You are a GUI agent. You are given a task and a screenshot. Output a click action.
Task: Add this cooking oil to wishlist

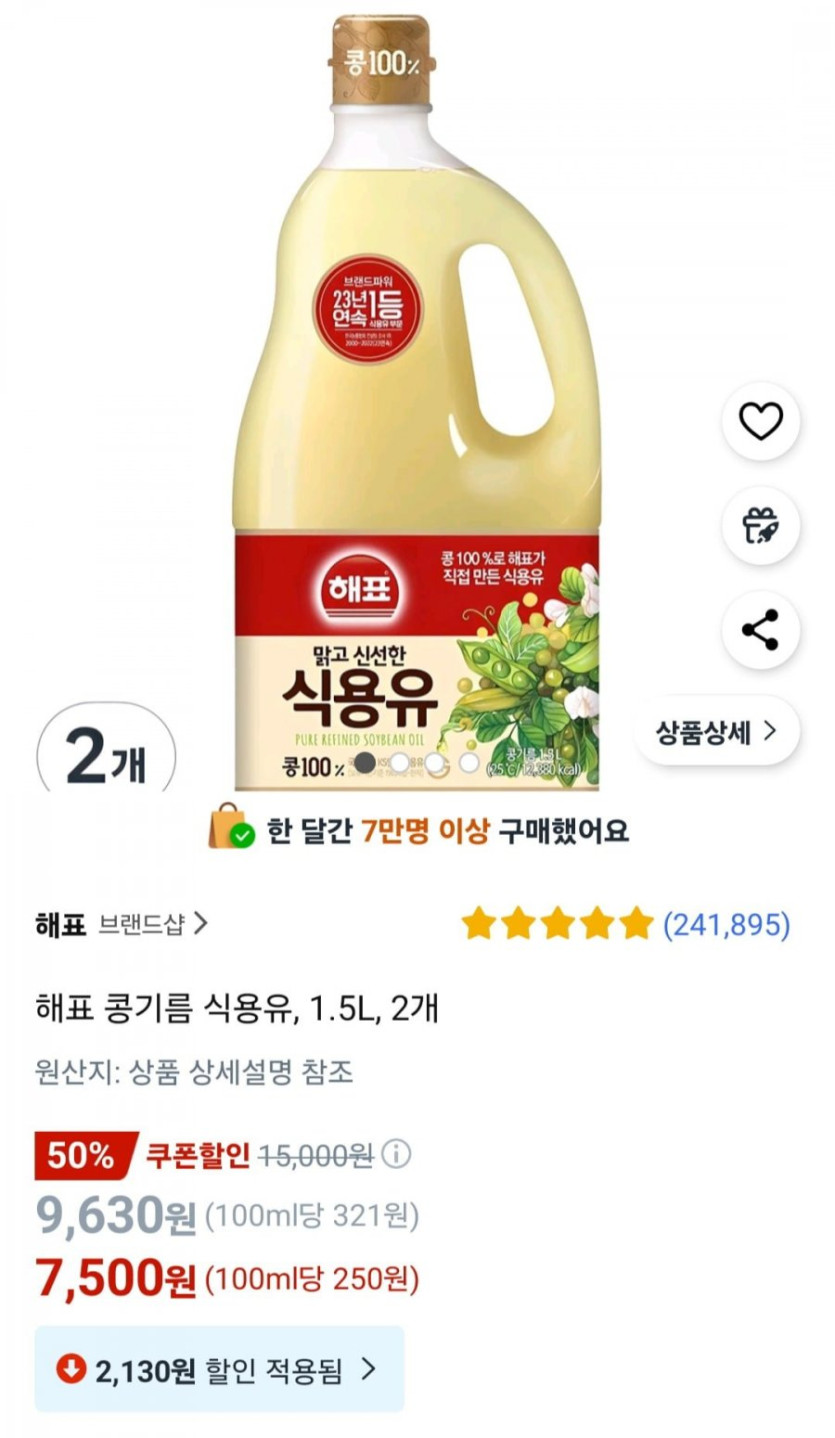click(760, 422)
